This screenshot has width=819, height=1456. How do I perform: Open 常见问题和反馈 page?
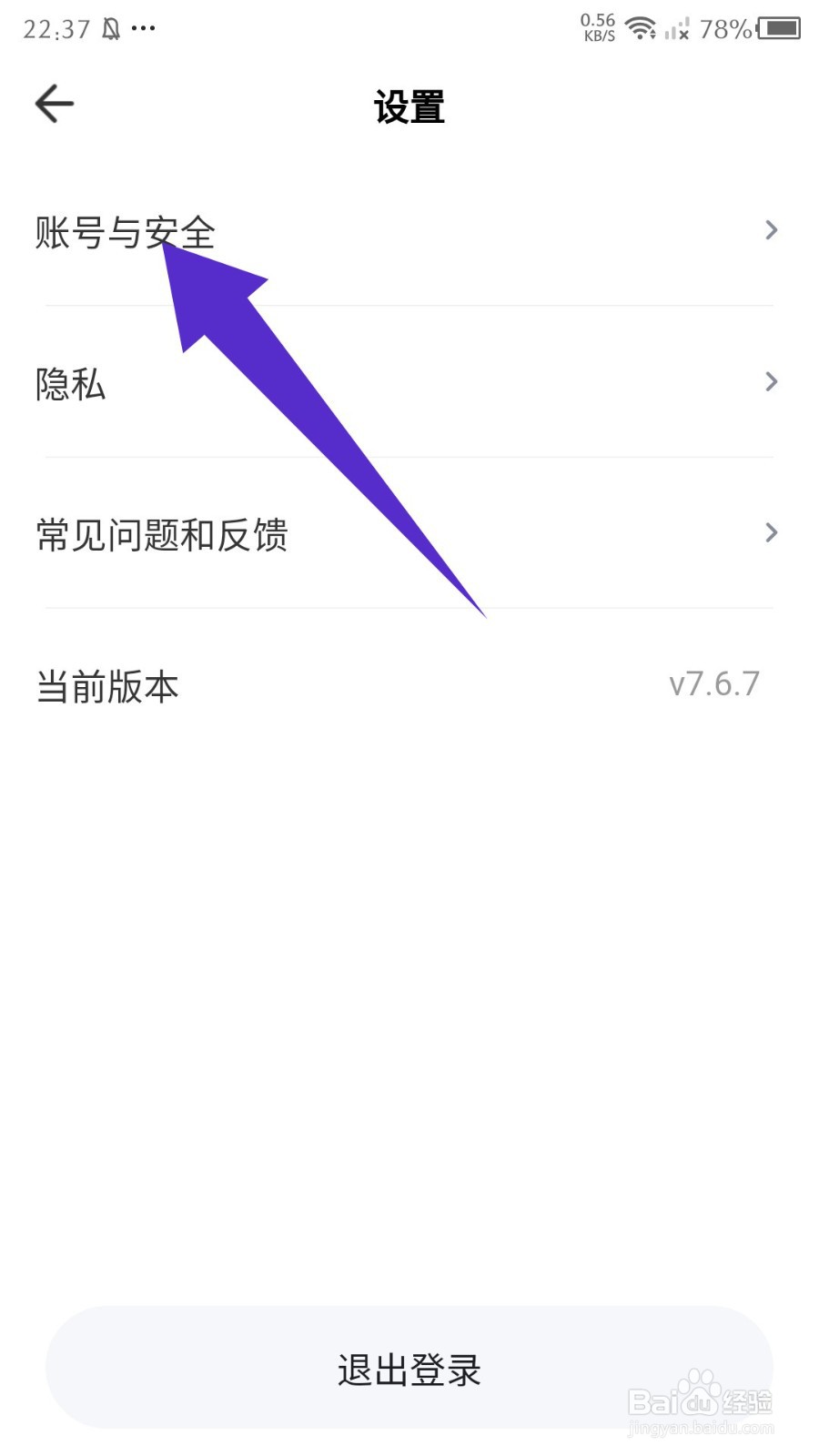point(162,536)
